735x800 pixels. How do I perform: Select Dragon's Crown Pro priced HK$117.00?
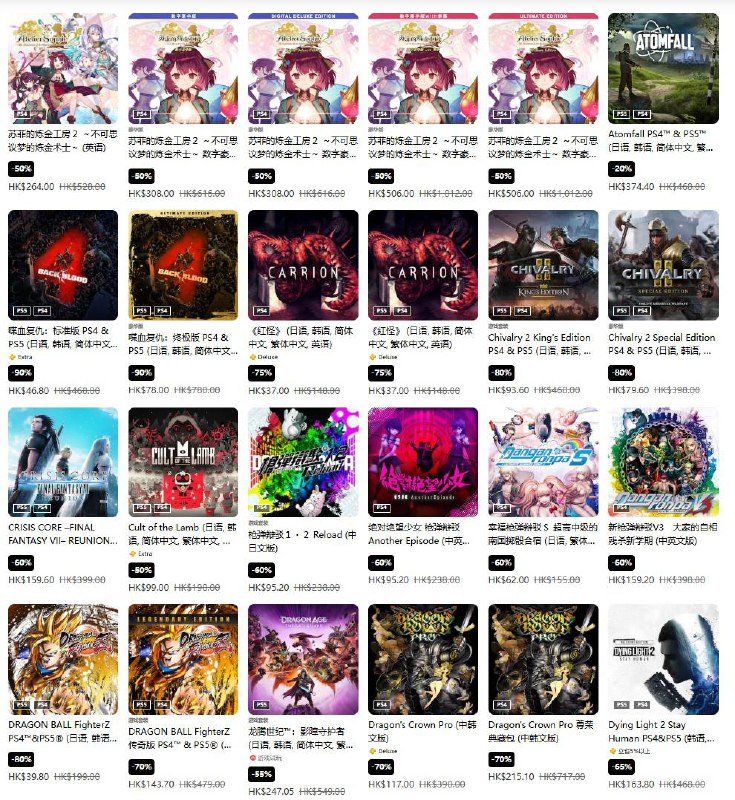click(x=423, y=658)
